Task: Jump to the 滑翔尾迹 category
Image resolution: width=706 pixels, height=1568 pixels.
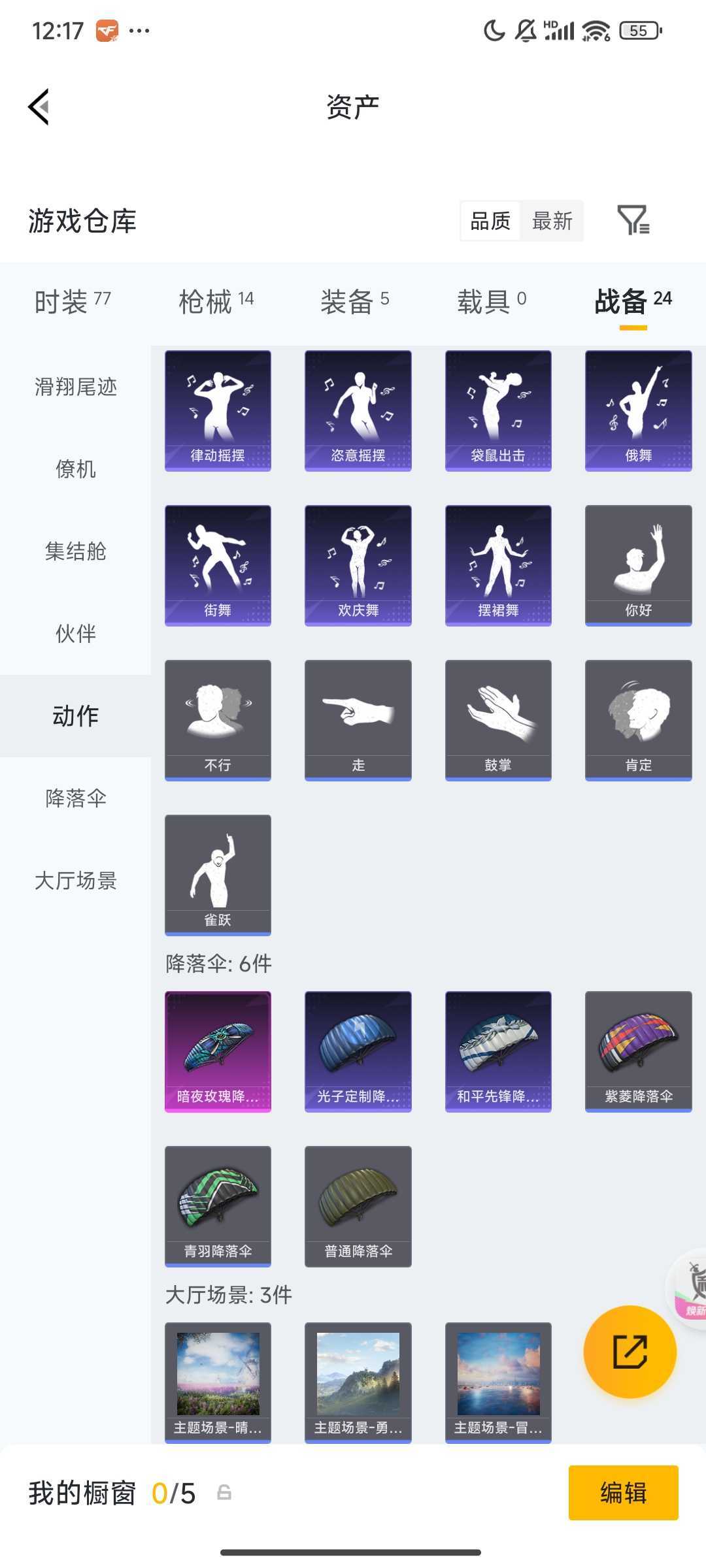Action: click(76, 387)
